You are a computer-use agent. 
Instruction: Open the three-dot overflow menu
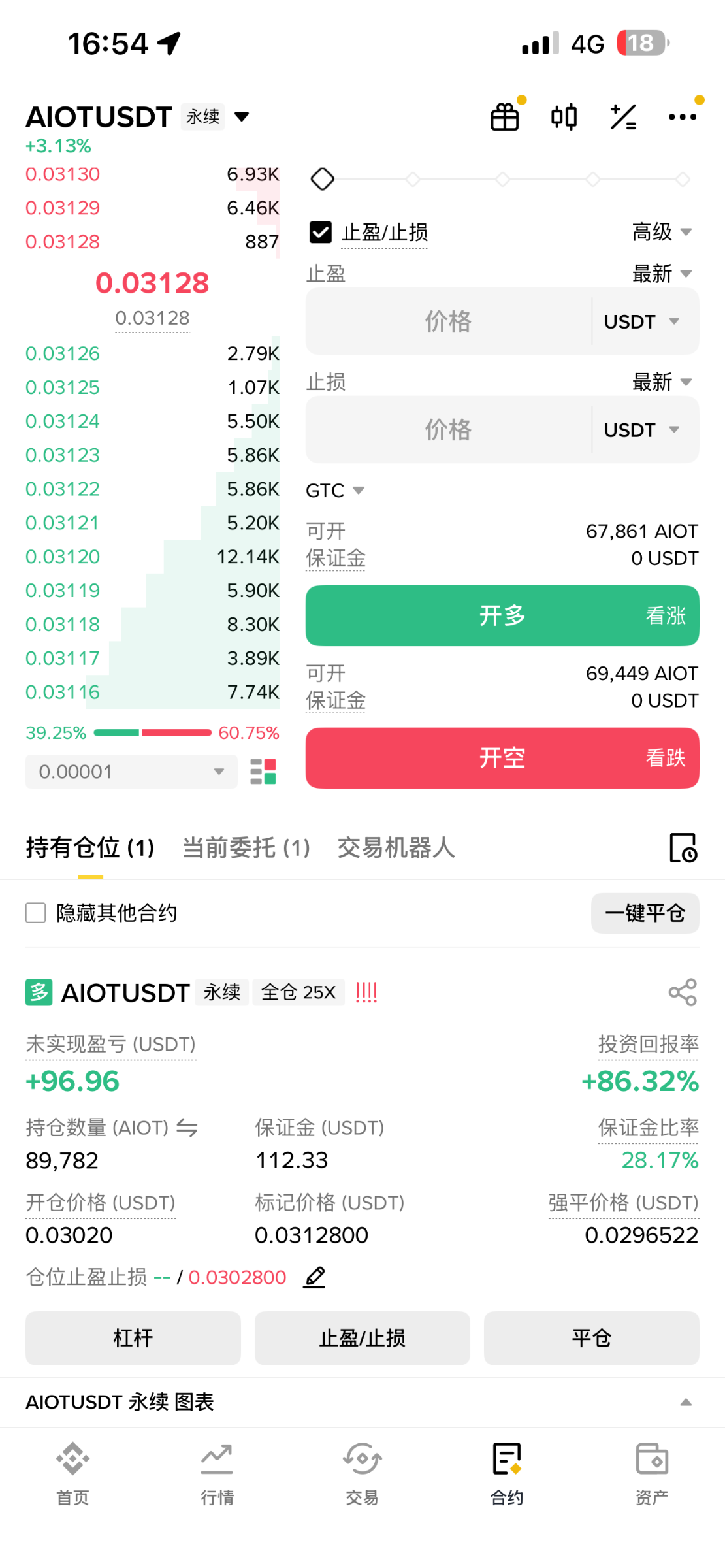click(x=682, y=118)
